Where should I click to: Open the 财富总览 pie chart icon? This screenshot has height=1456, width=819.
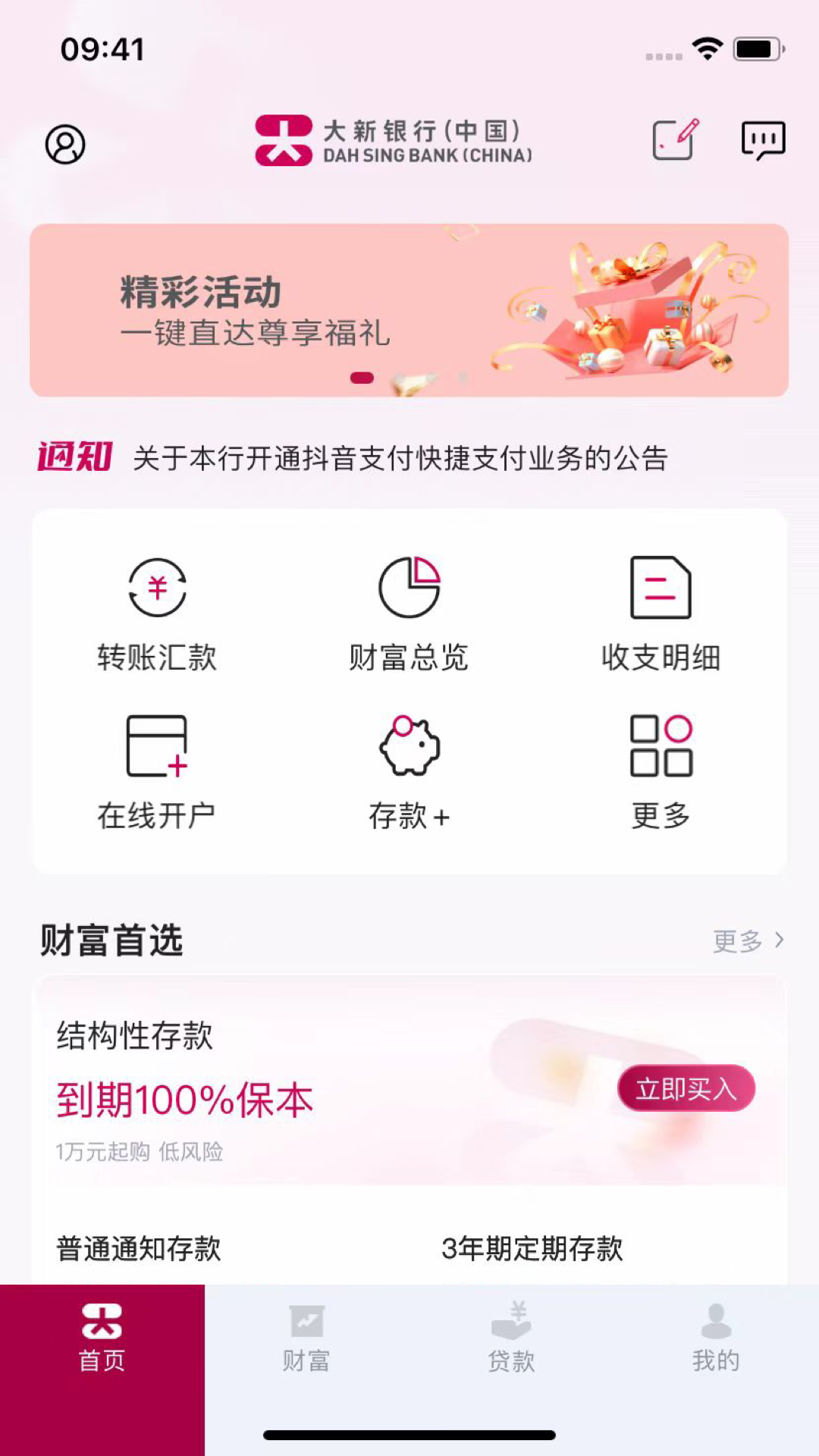(409, 588)
